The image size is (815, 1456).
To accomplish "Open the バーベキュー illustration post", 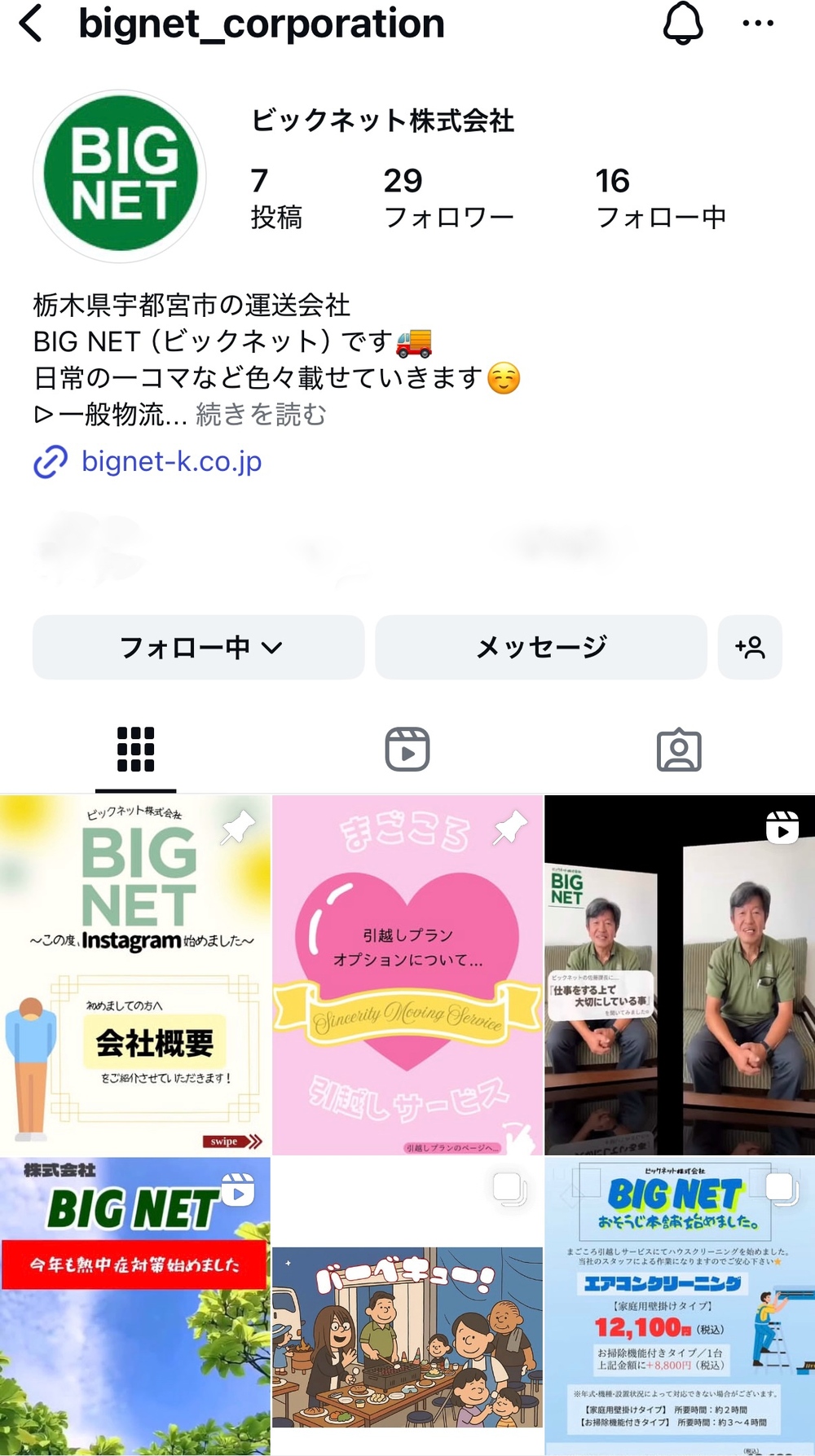I will [x=407, y=1305].
